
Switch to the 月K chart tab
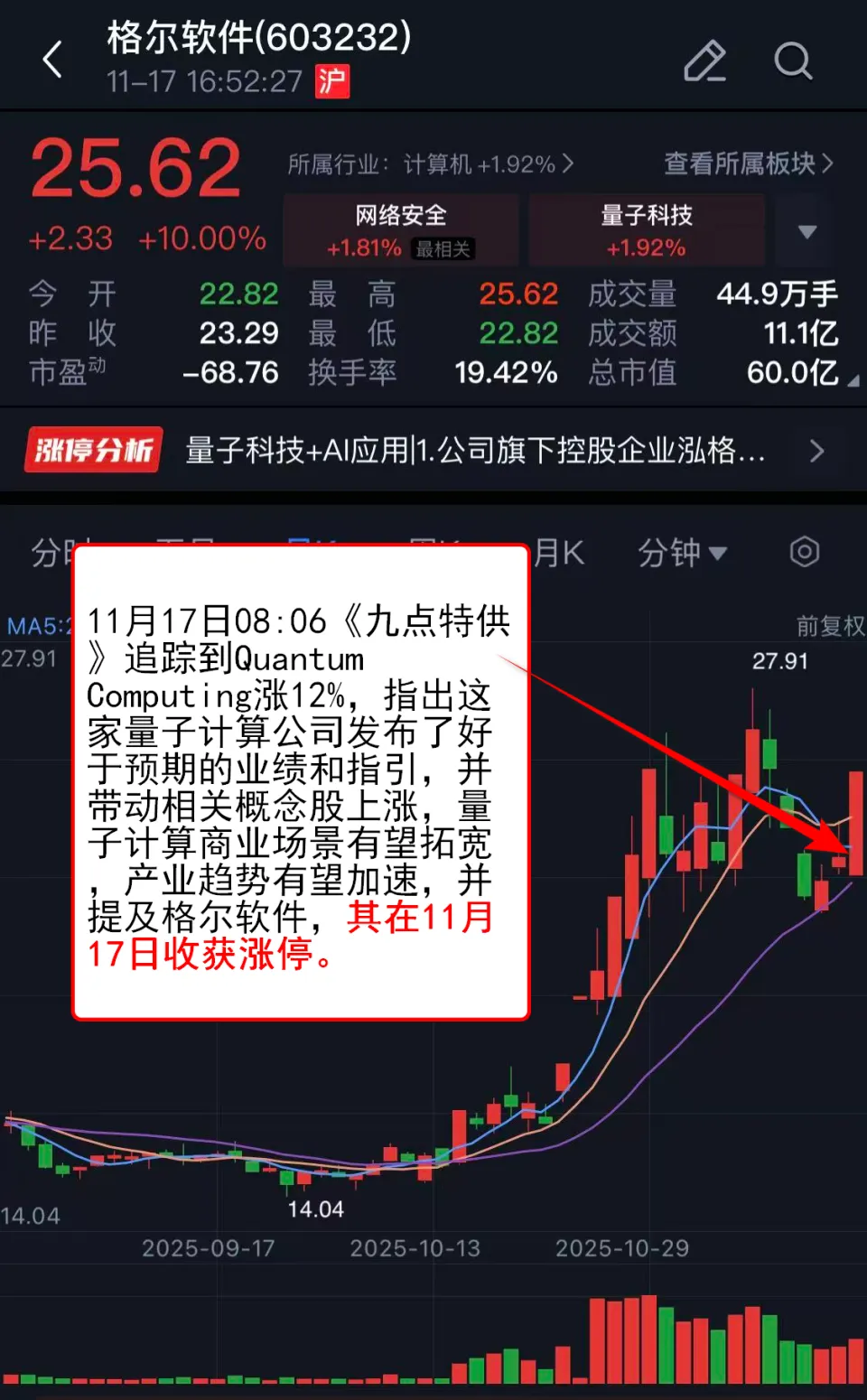(558, 552)
